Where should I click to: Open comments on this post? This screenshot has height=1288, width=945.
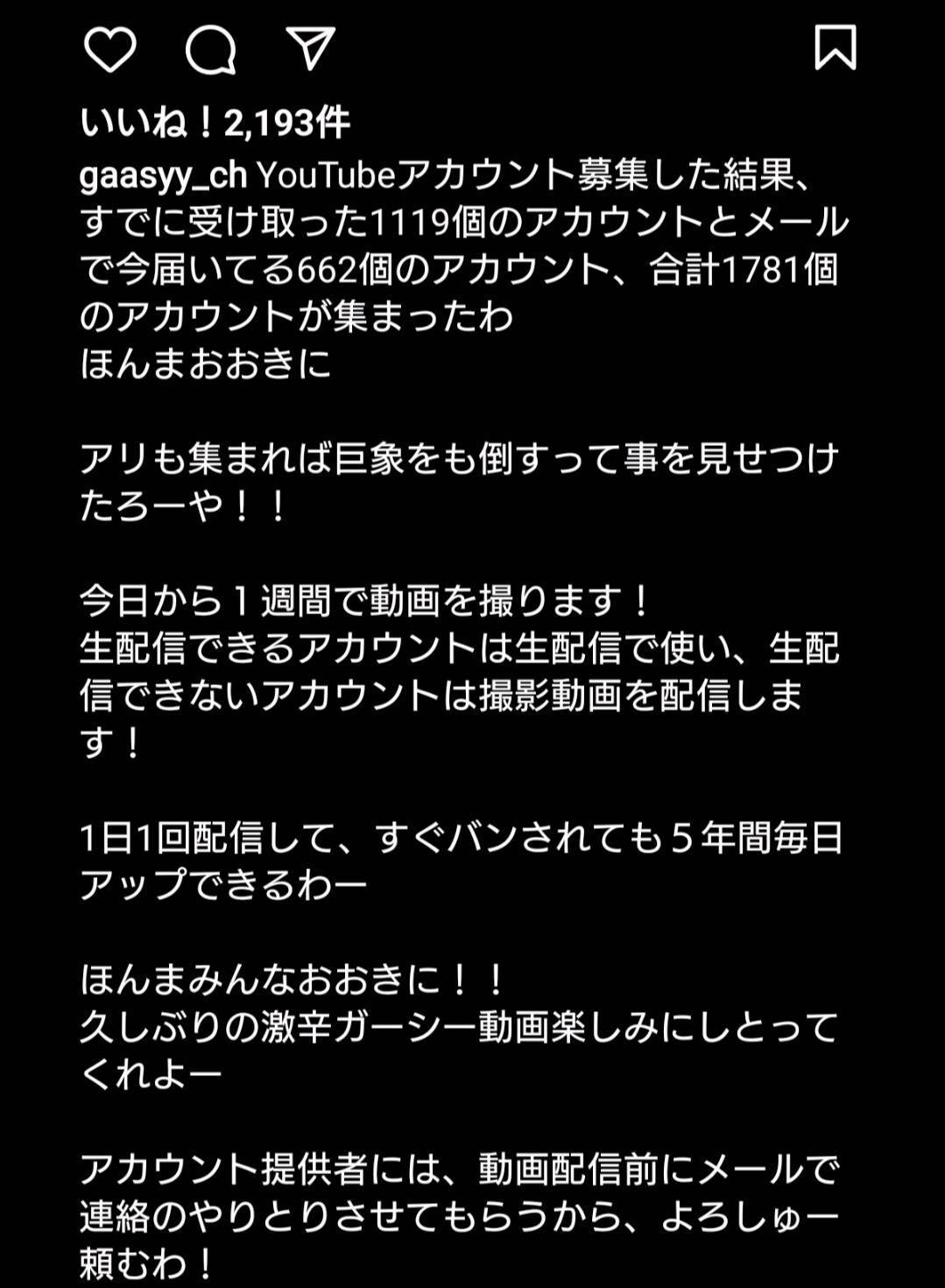click(x=211, y=49)
